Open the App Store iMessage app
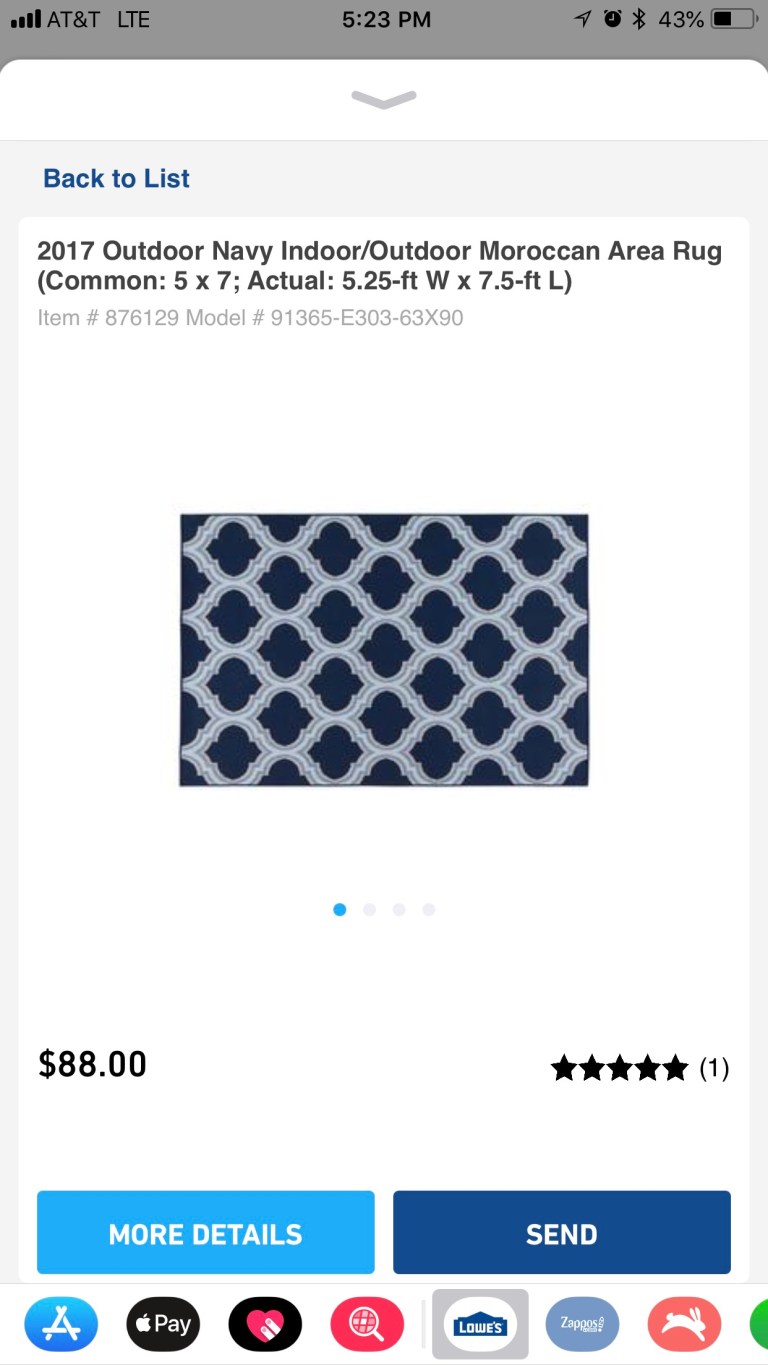This screenshot has height=1365, width=768. click(x=61, y=1324)
